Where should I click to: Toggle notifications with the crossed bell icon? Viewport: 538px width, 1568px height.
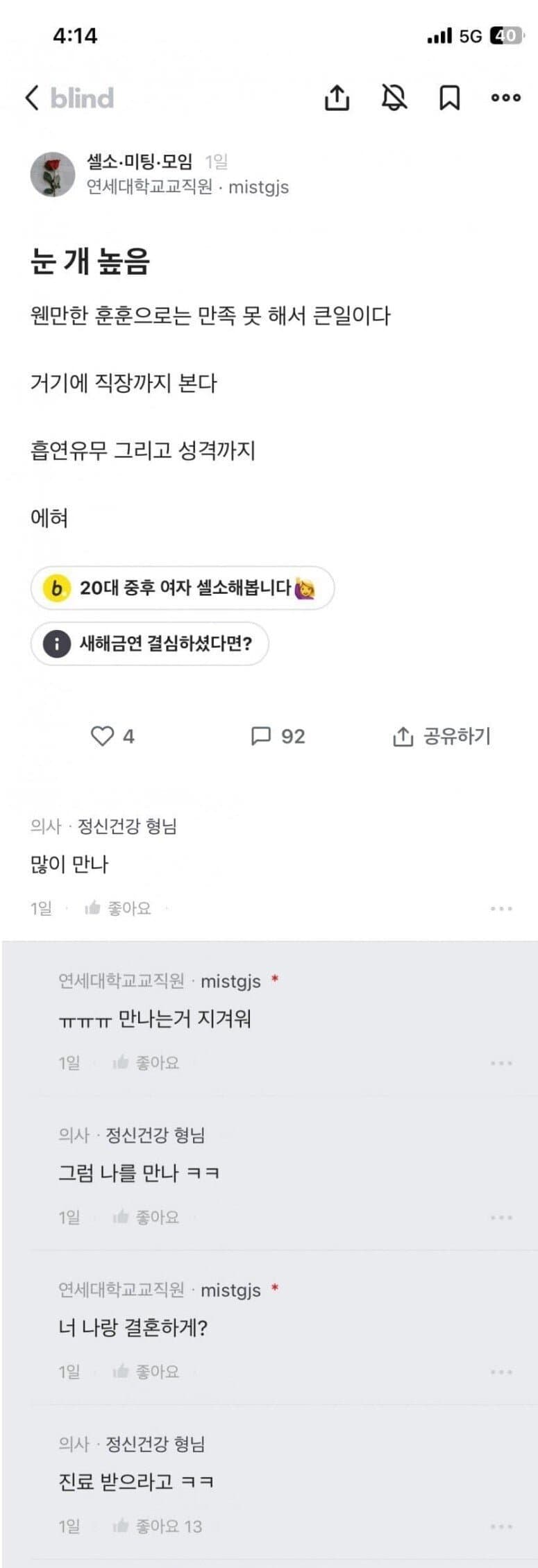pos(394,98)
